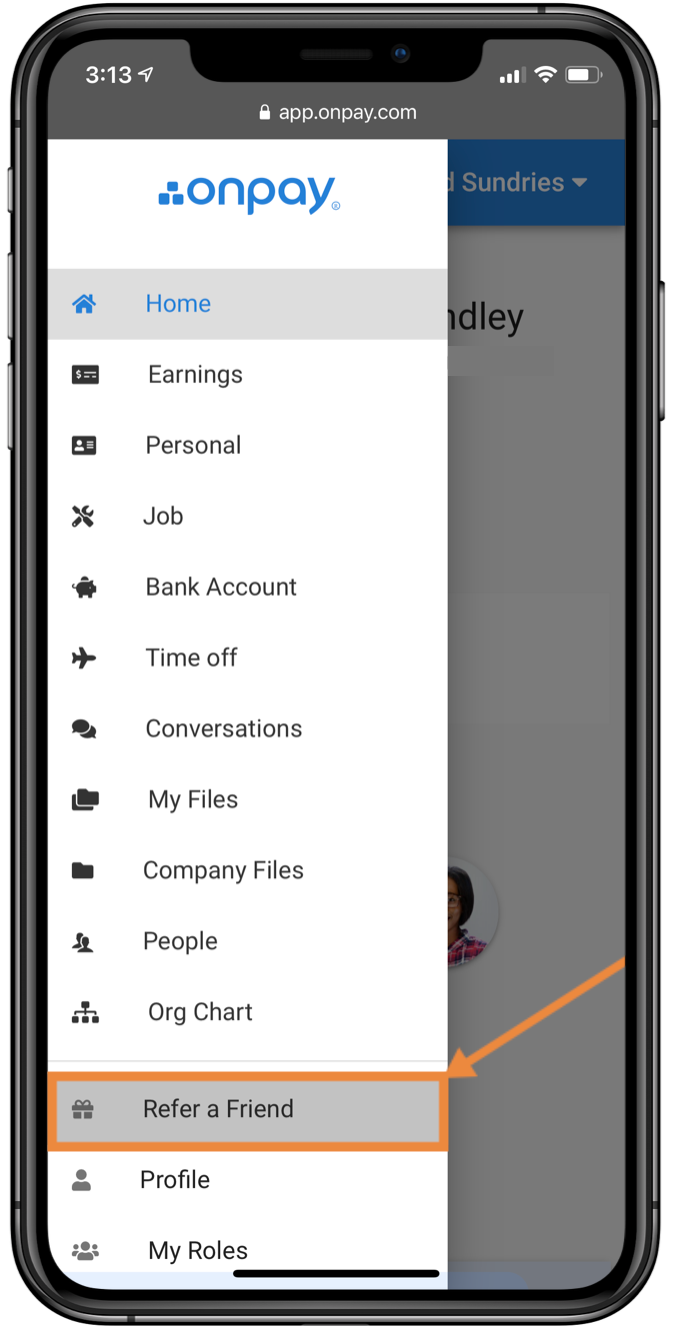
Task: Open Company Files
Action: [223, 870]
